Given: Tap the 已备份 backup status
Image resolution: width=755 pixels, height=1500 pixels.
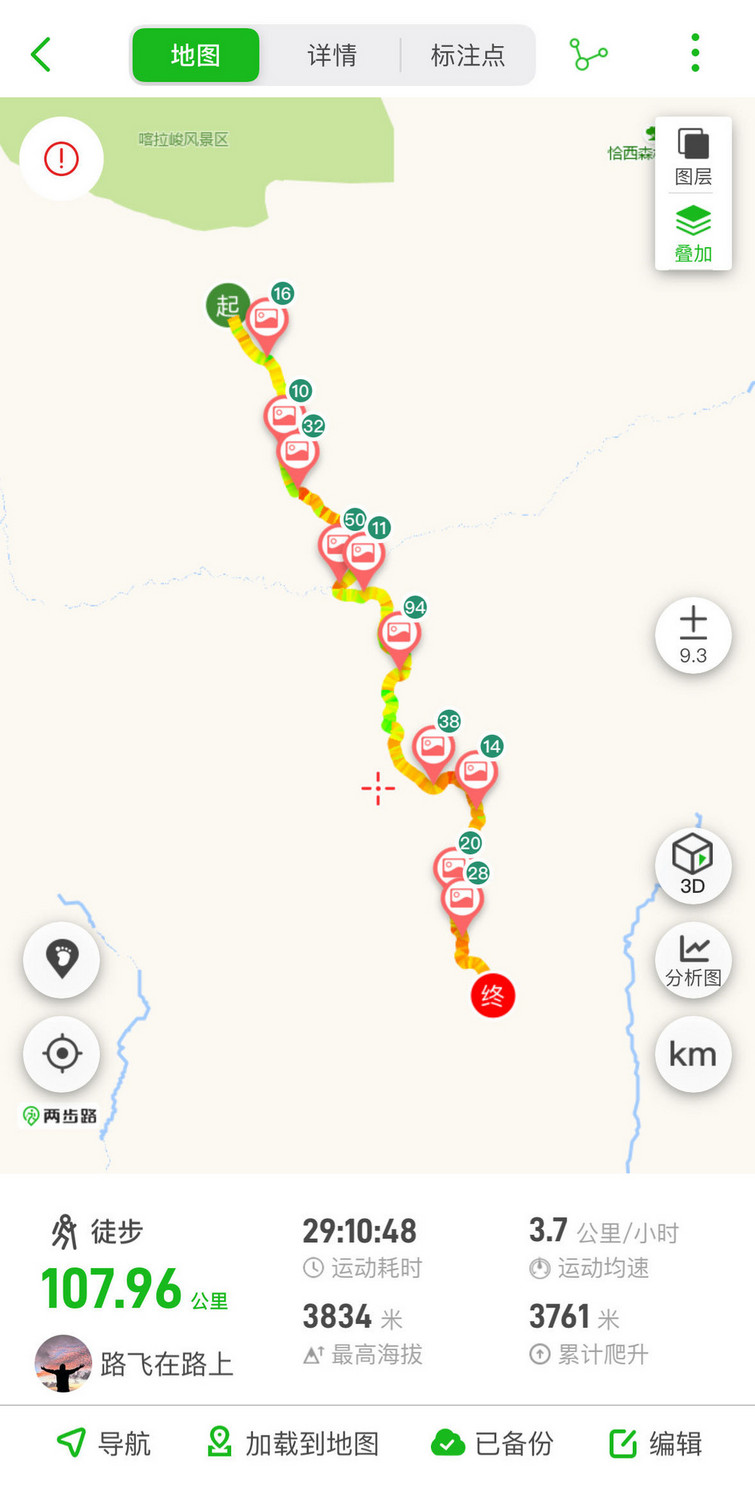Looking at the screenshot, I should click(492, 1443).
